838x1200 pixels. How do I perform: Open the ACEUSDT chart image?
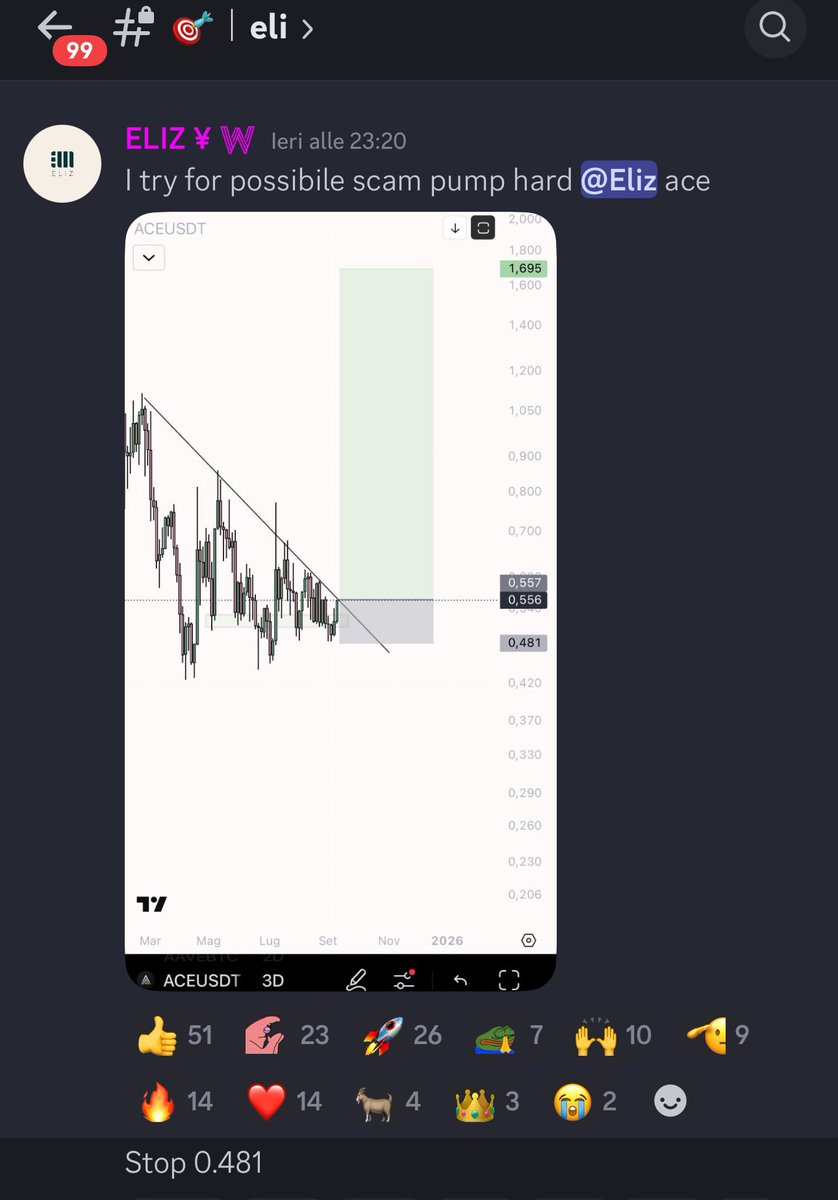tap(340, 600)
